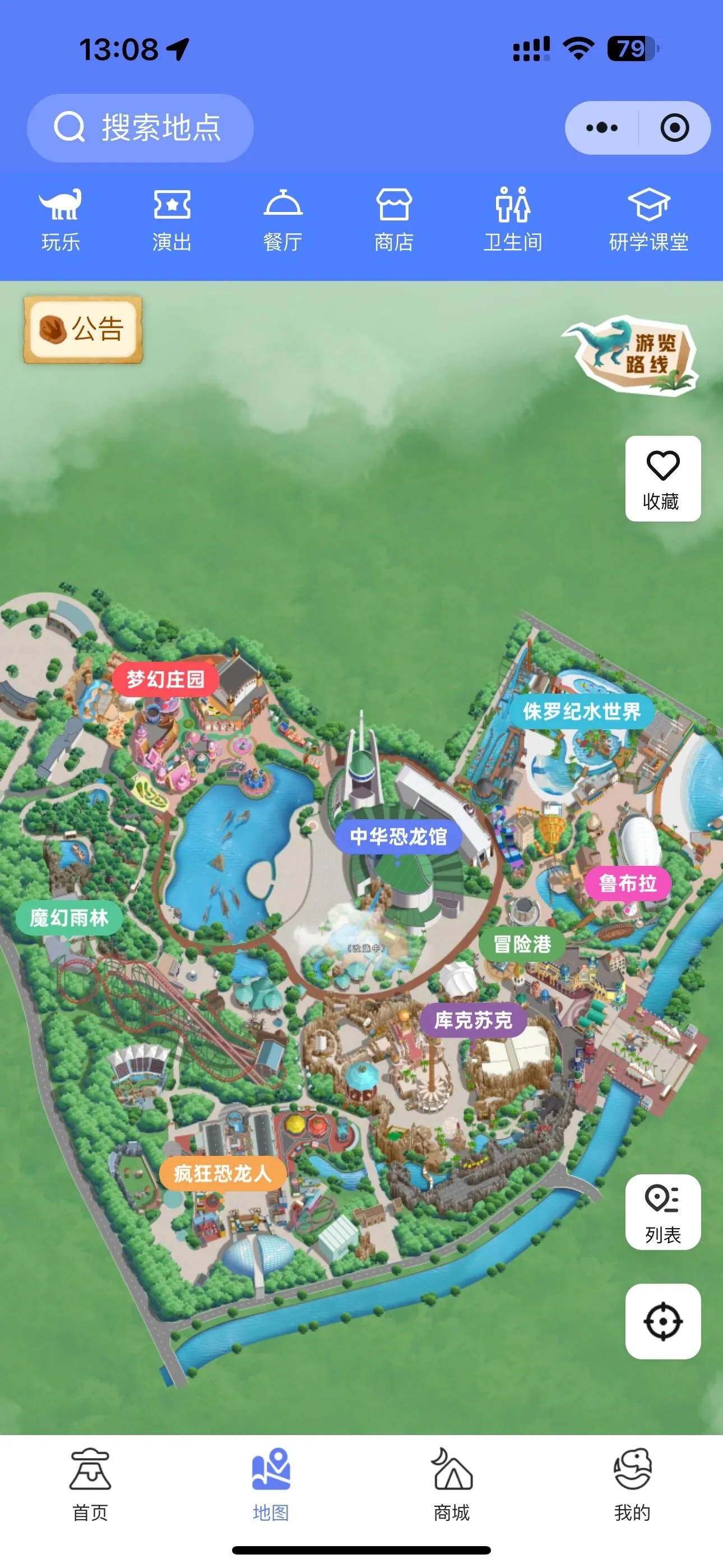This screenshot has height=1568, width=723.
Task: Open the mini program more-options menu
Action: 602,128
